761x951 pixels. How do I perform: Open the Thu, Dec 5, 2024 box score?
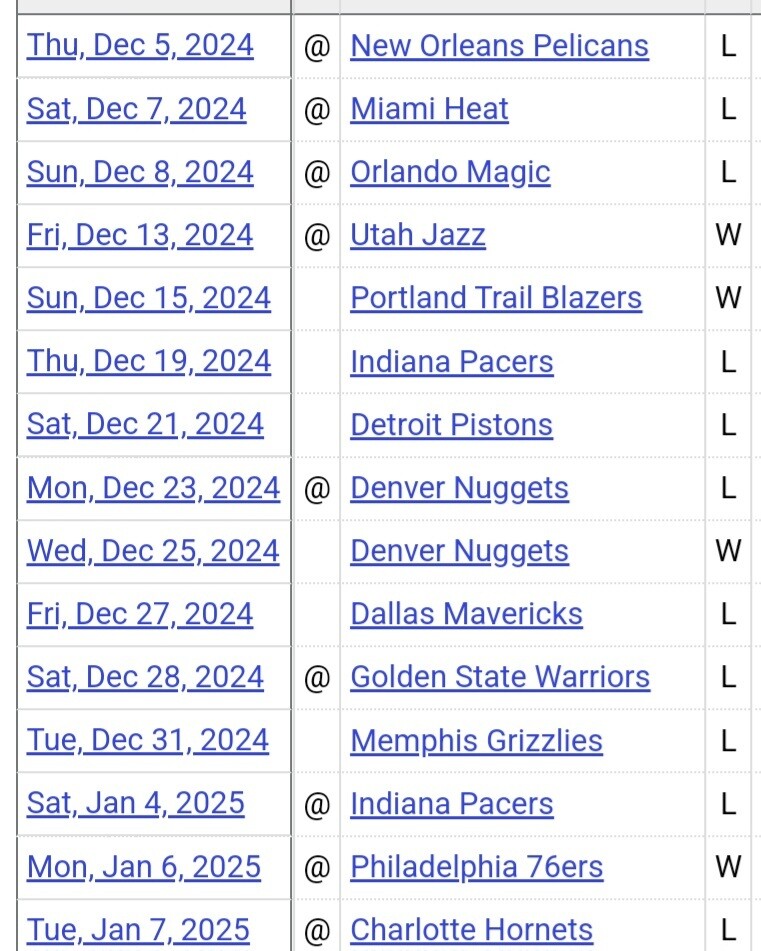tap(140, 45)
